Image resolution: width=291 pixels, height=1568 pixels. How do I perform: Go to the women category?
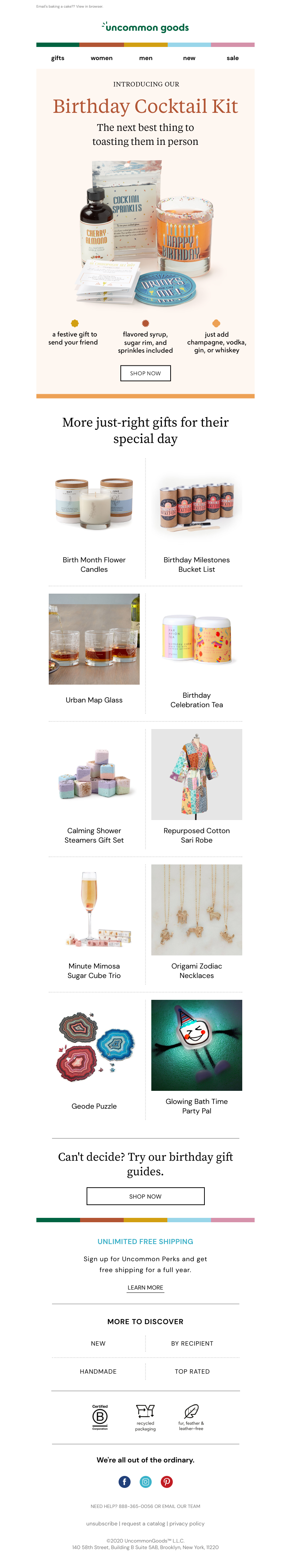pos(101,59)
